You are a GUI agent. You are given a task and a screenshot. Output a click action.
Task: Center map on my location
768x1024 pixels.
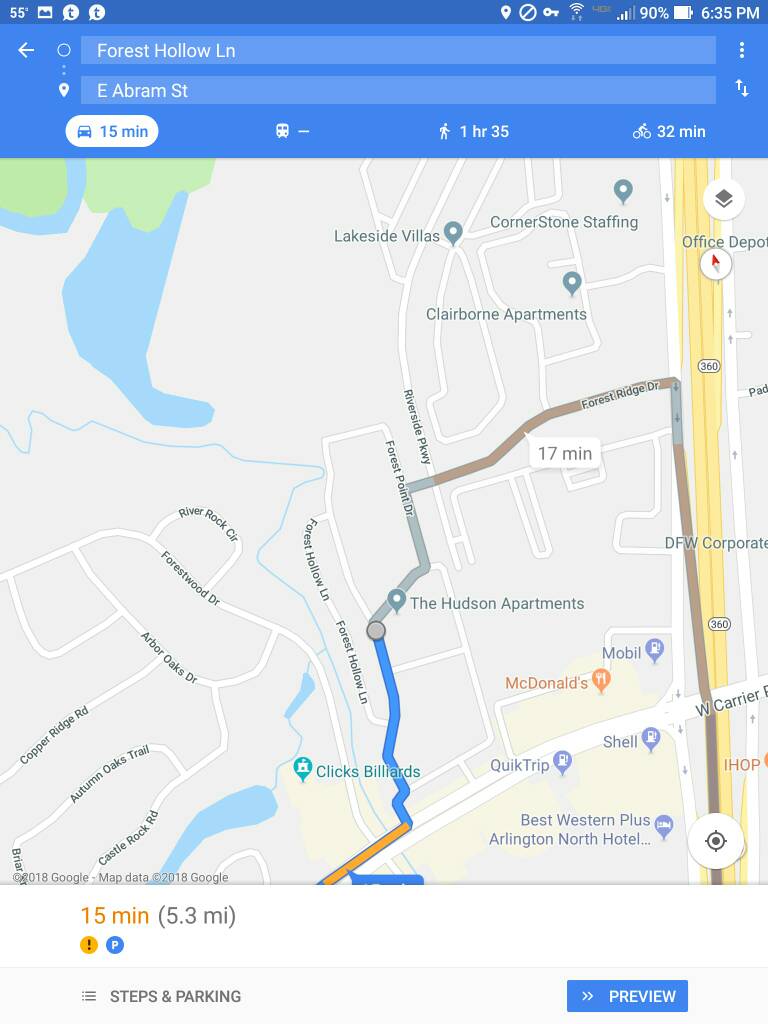(715, 841)
